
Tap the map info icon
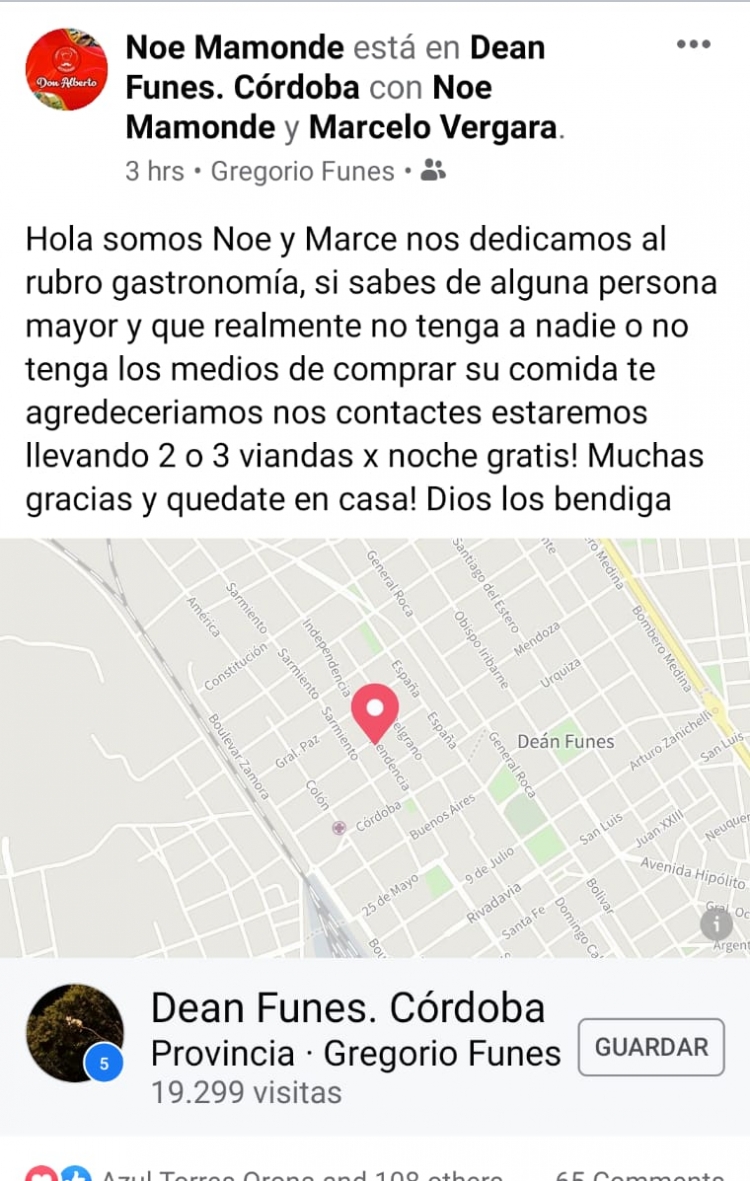pos(716,924)
